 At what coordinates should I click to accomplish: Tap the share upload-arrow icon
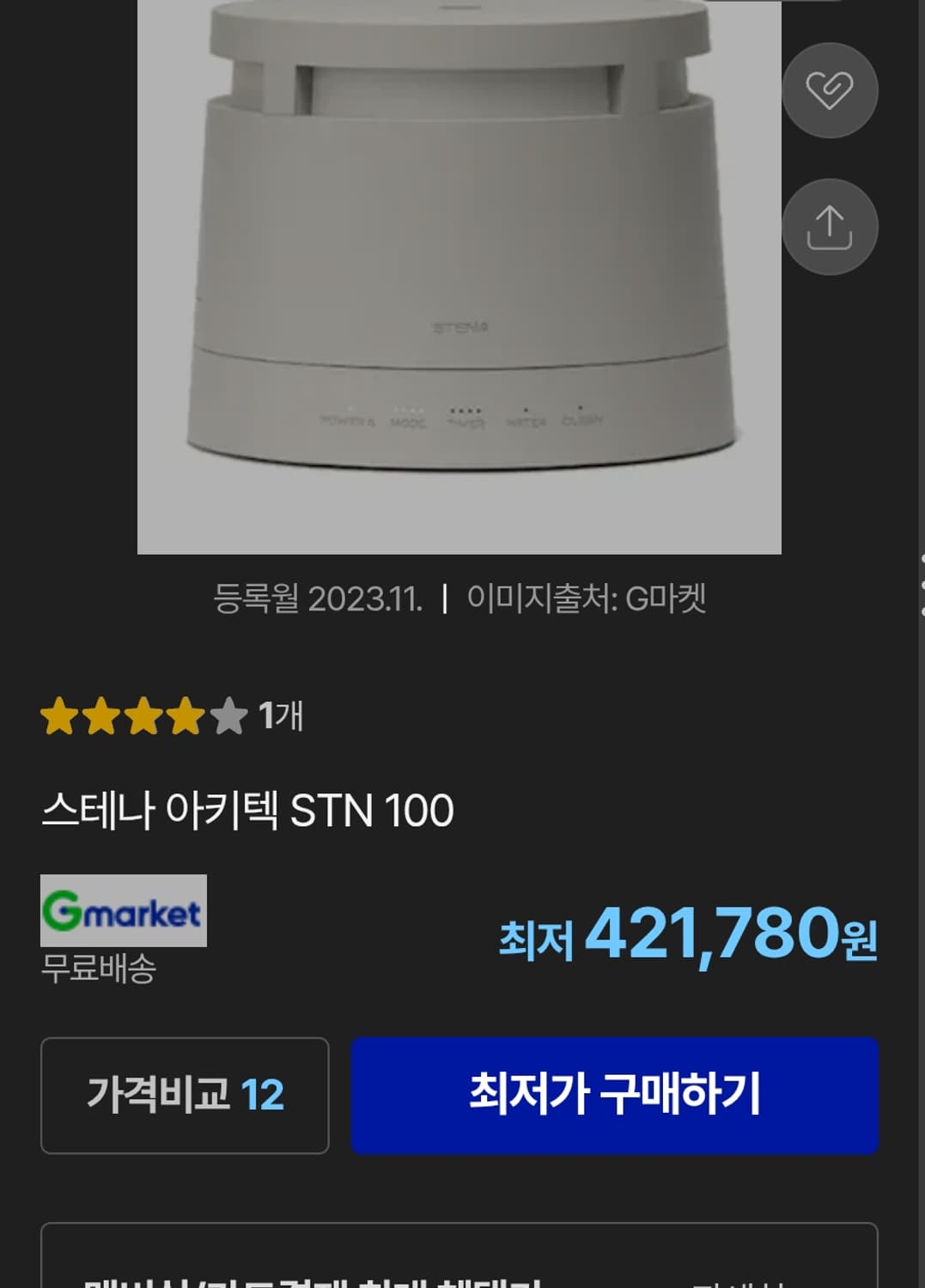click(828, 226)
